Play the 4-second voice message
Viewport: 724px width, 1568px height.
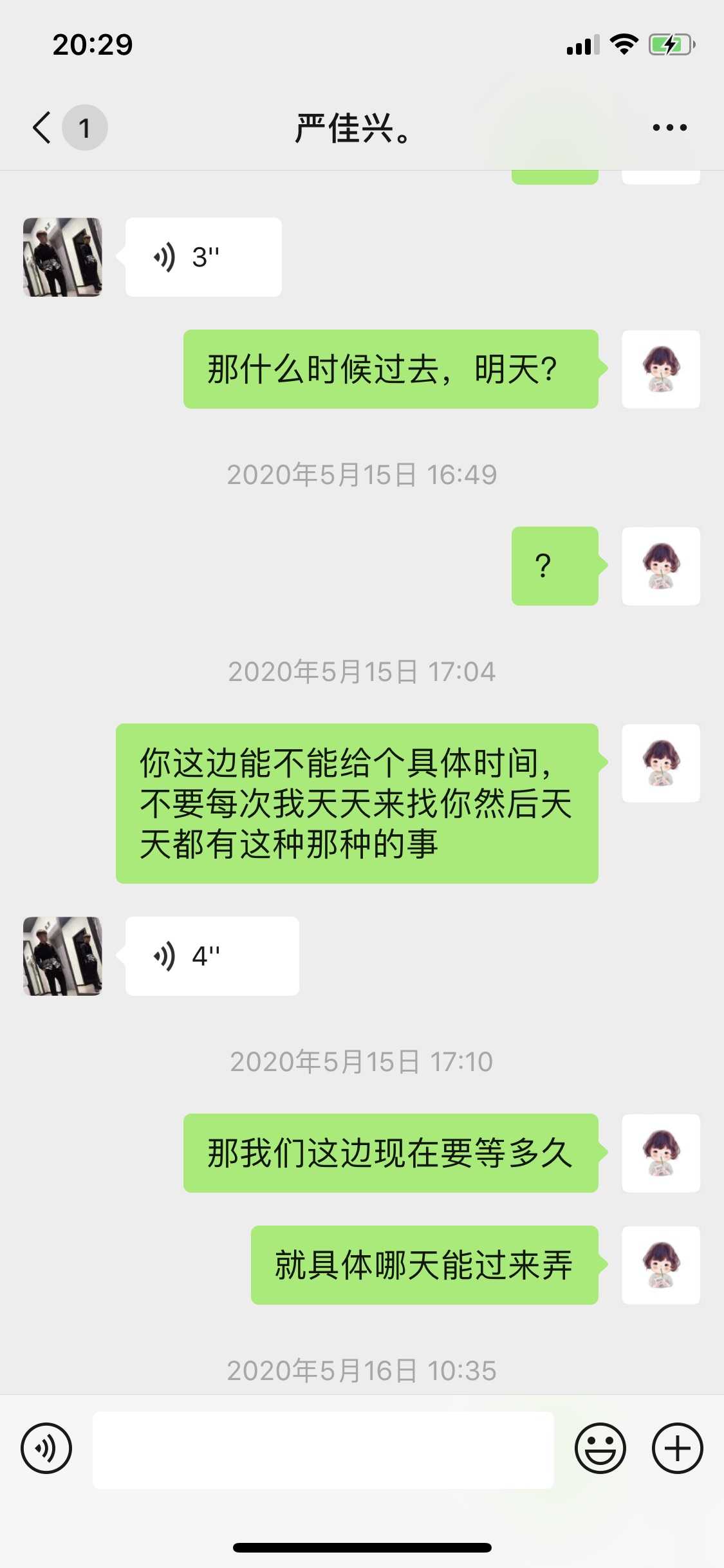(212, 957)
